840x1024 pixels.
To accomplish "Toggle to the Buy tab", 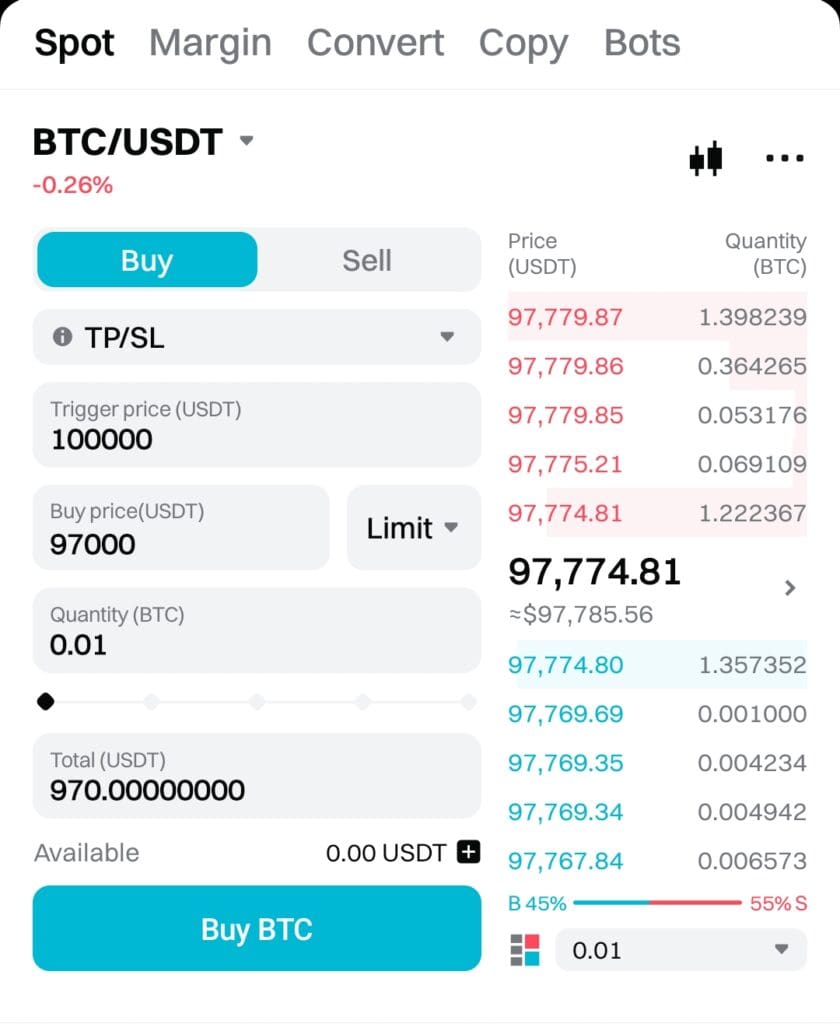I will point(146,260).
